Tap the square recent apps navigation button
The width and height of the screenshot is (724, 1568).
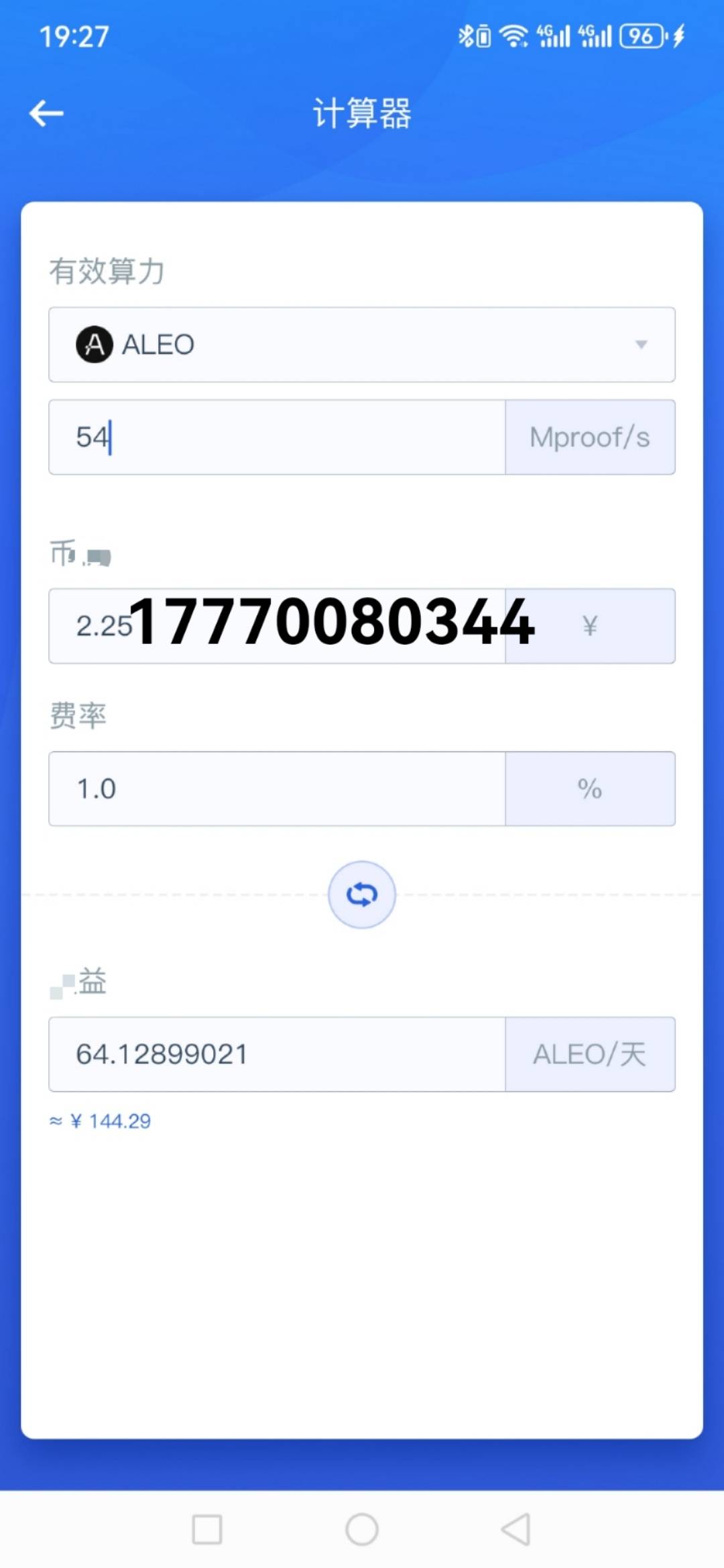point(208,1531)
